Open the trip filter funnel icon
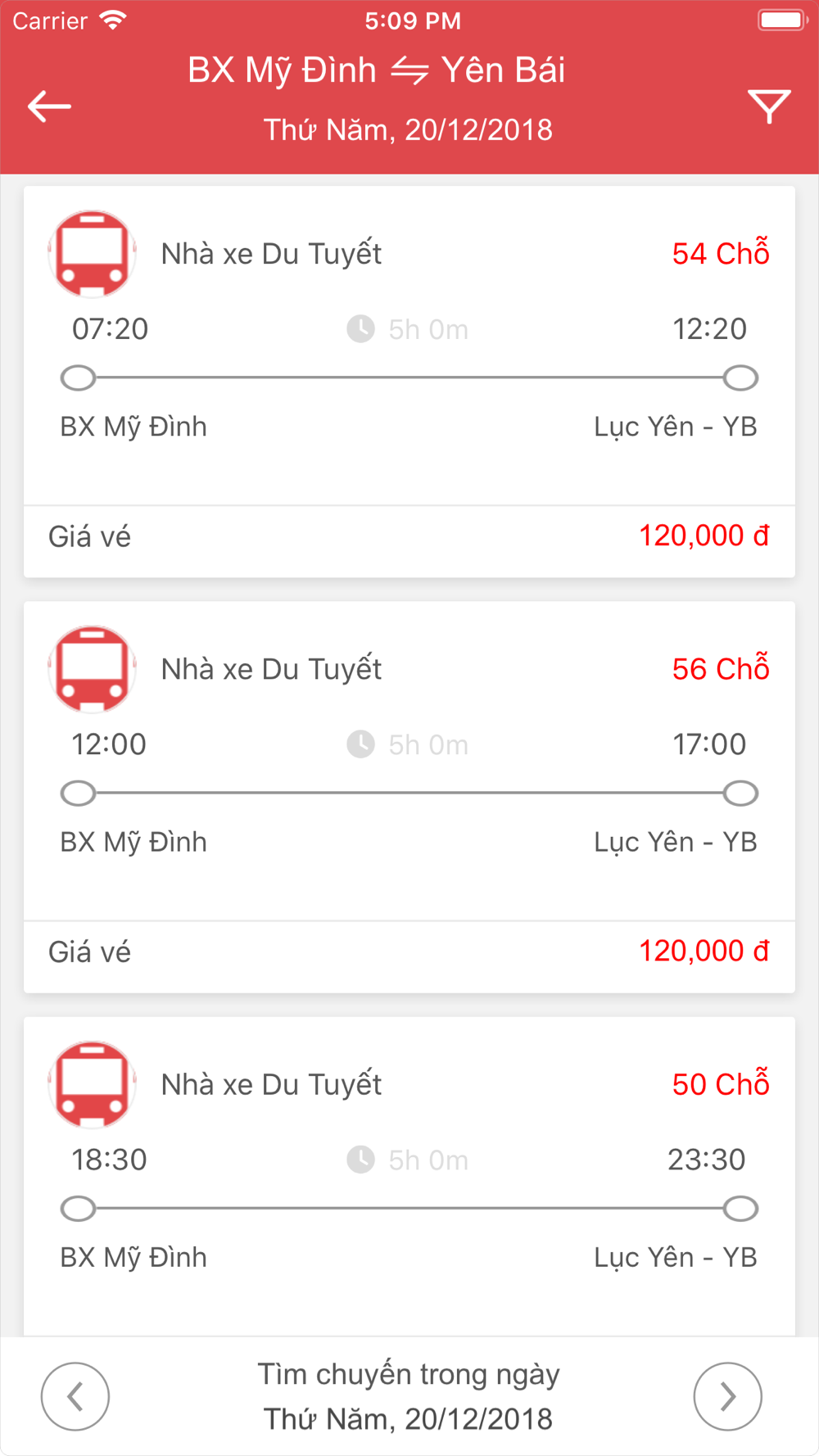 click(x=769, y=106)
